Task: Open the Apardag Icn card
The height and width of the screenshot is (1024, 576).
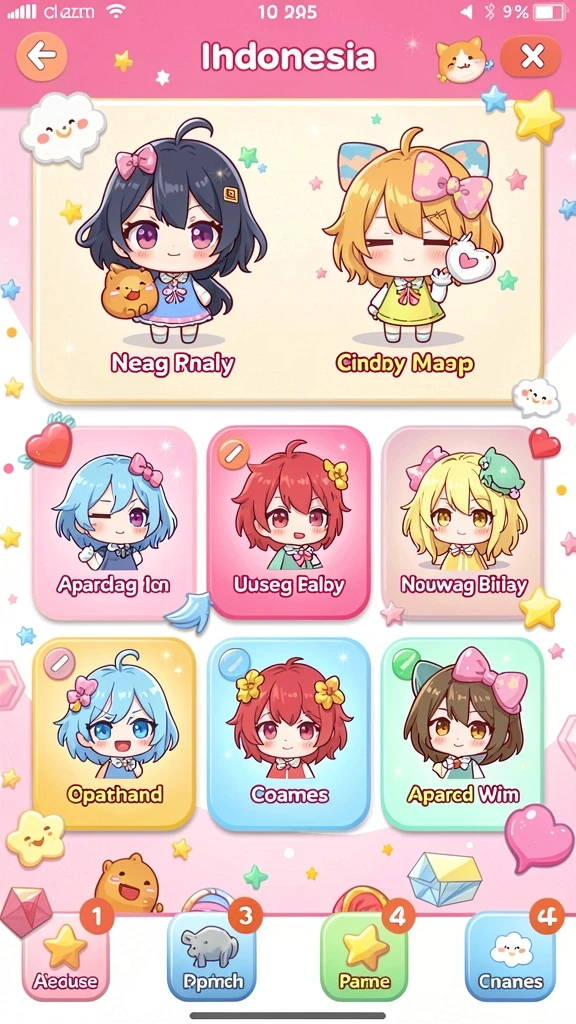Action: [x=114, y=523]
